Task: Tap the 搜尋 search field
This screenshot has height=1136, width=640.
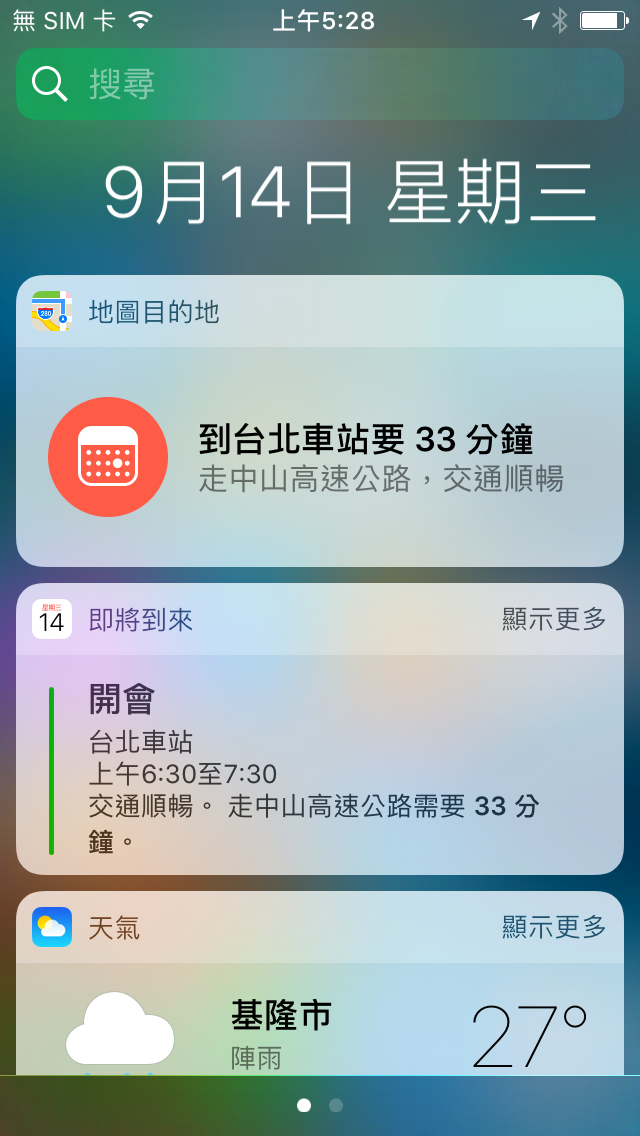Action: (320, 84)
